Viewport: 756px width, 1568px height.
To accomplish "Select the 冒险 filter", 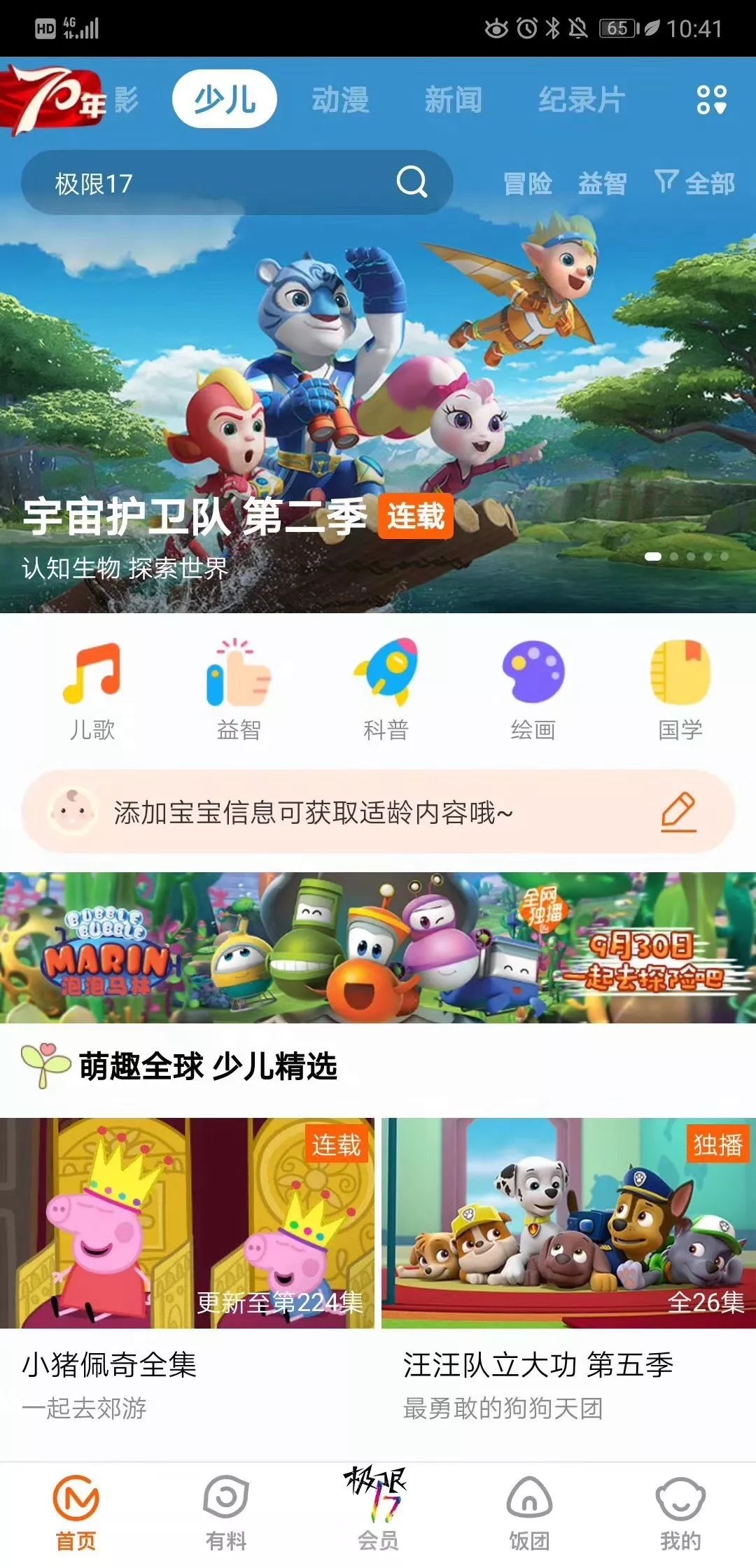I will [528, 183].
